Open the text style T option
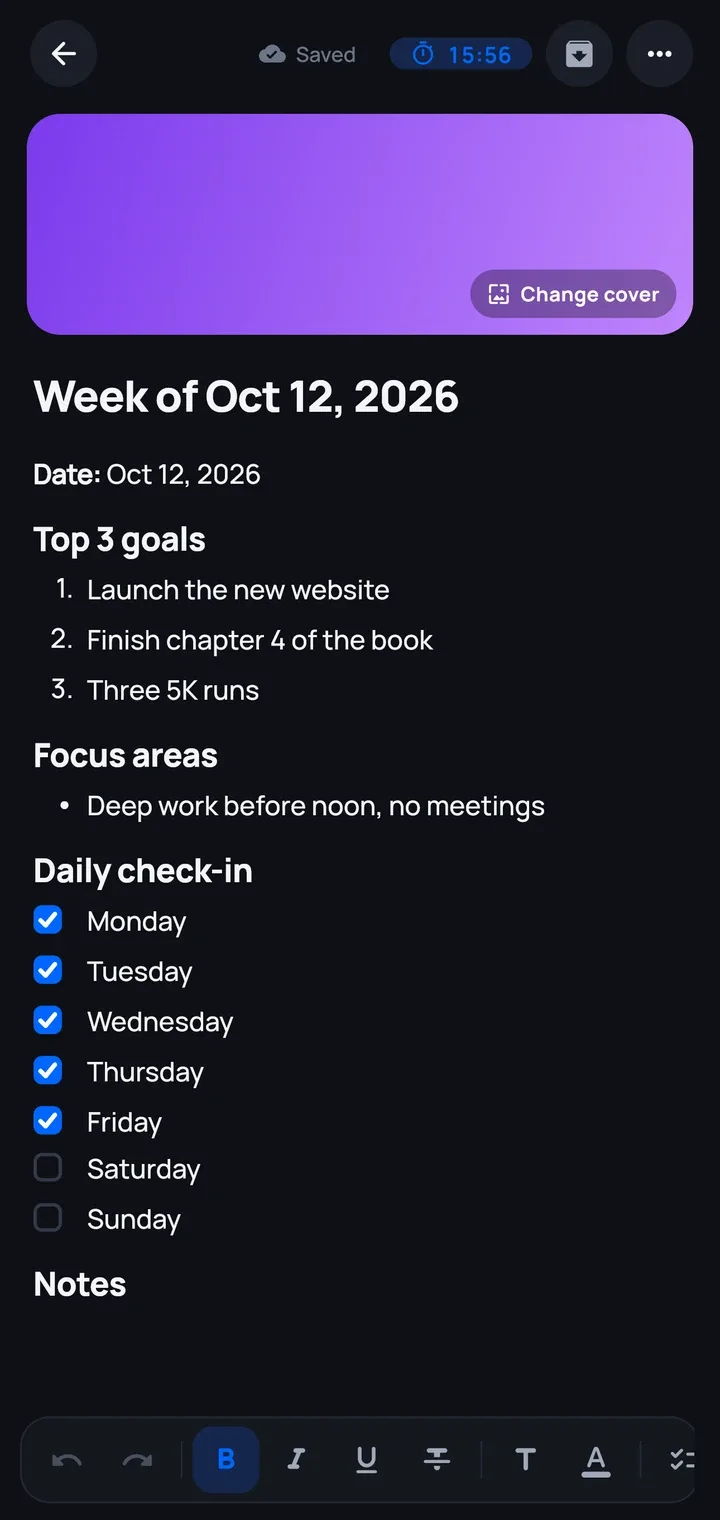Image resolution: width=720 pixels, height=1520 pixels. click(x=525, y=1460)
